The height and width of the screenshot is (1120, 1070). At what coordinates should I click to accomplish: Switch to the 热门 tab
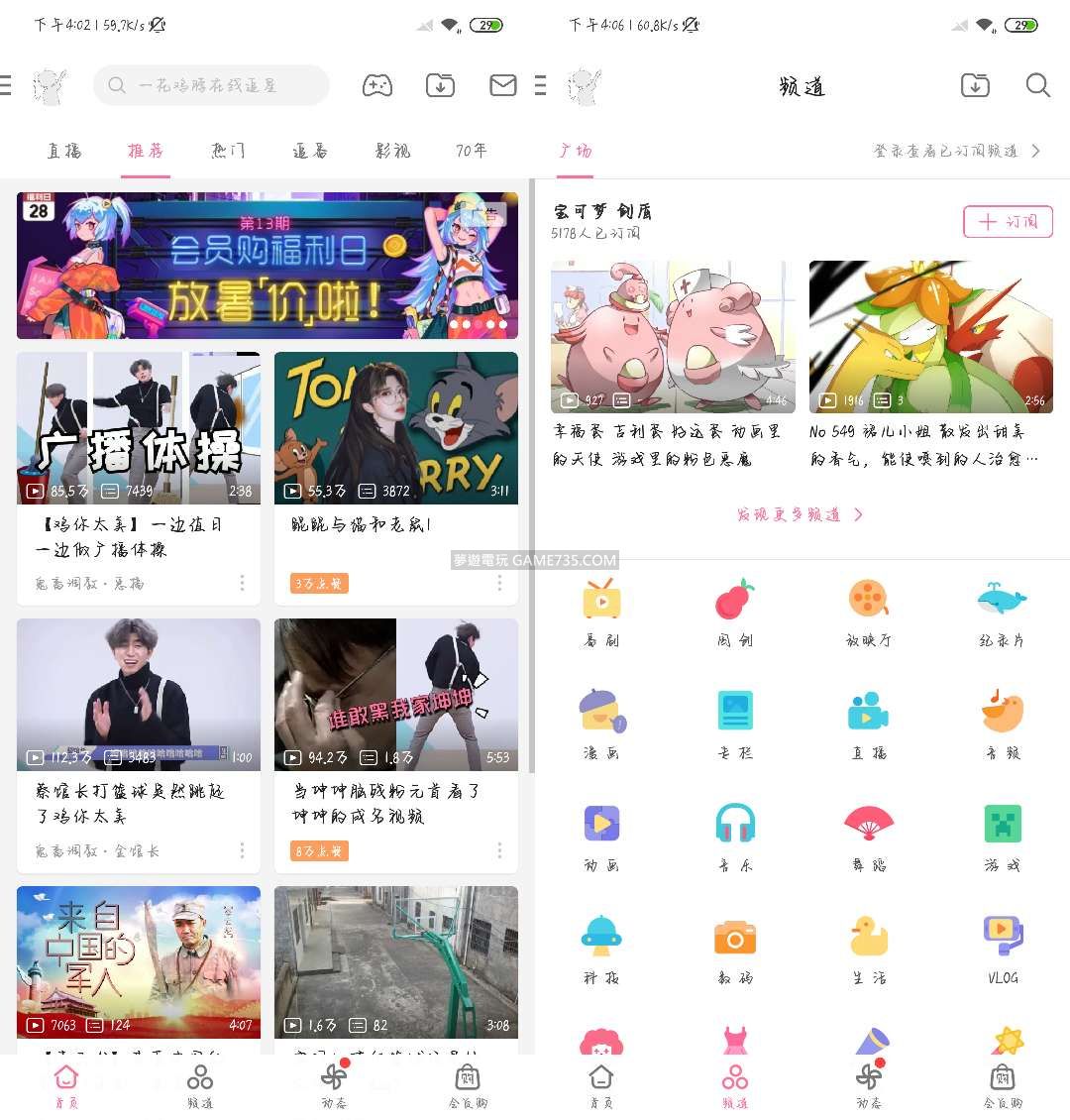click(228, 151)
